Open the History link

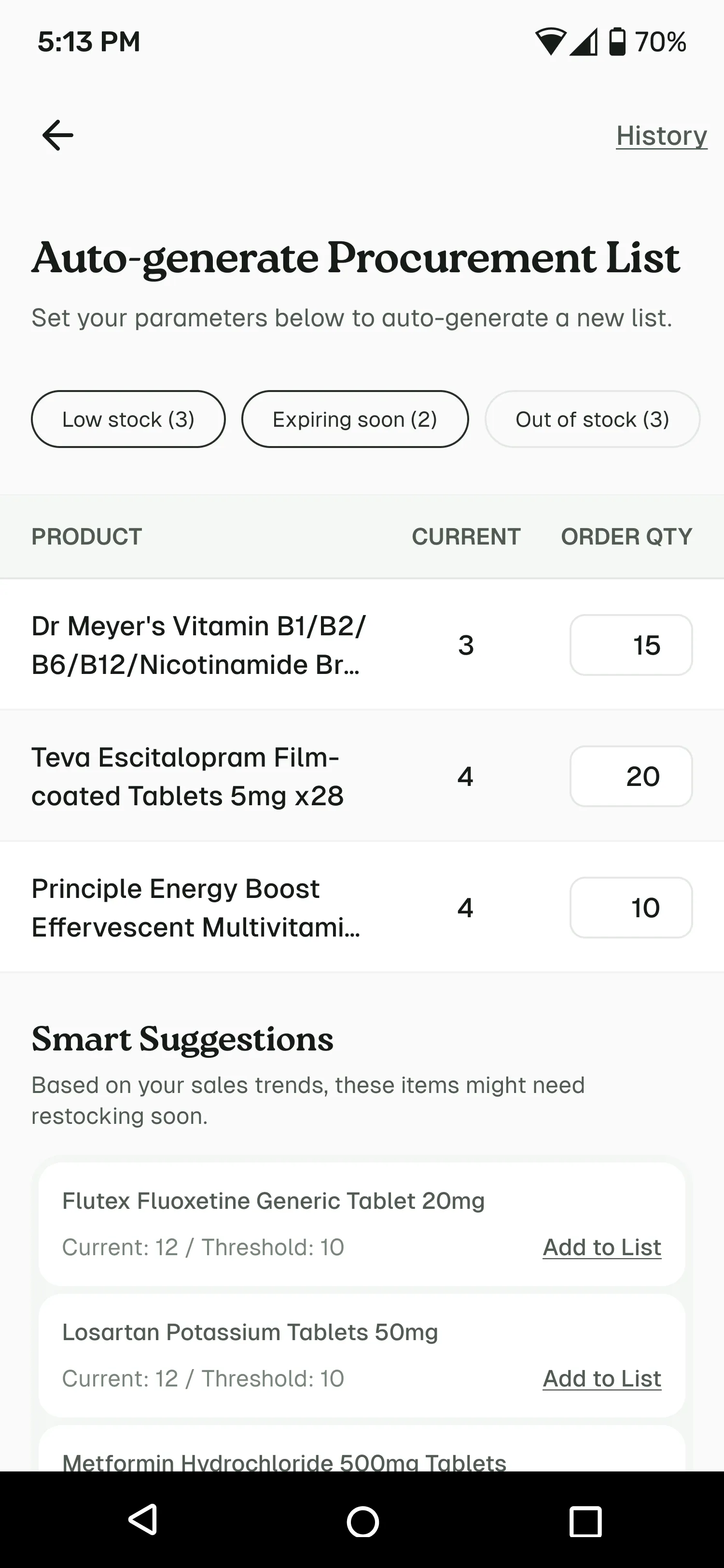point(661,136)
